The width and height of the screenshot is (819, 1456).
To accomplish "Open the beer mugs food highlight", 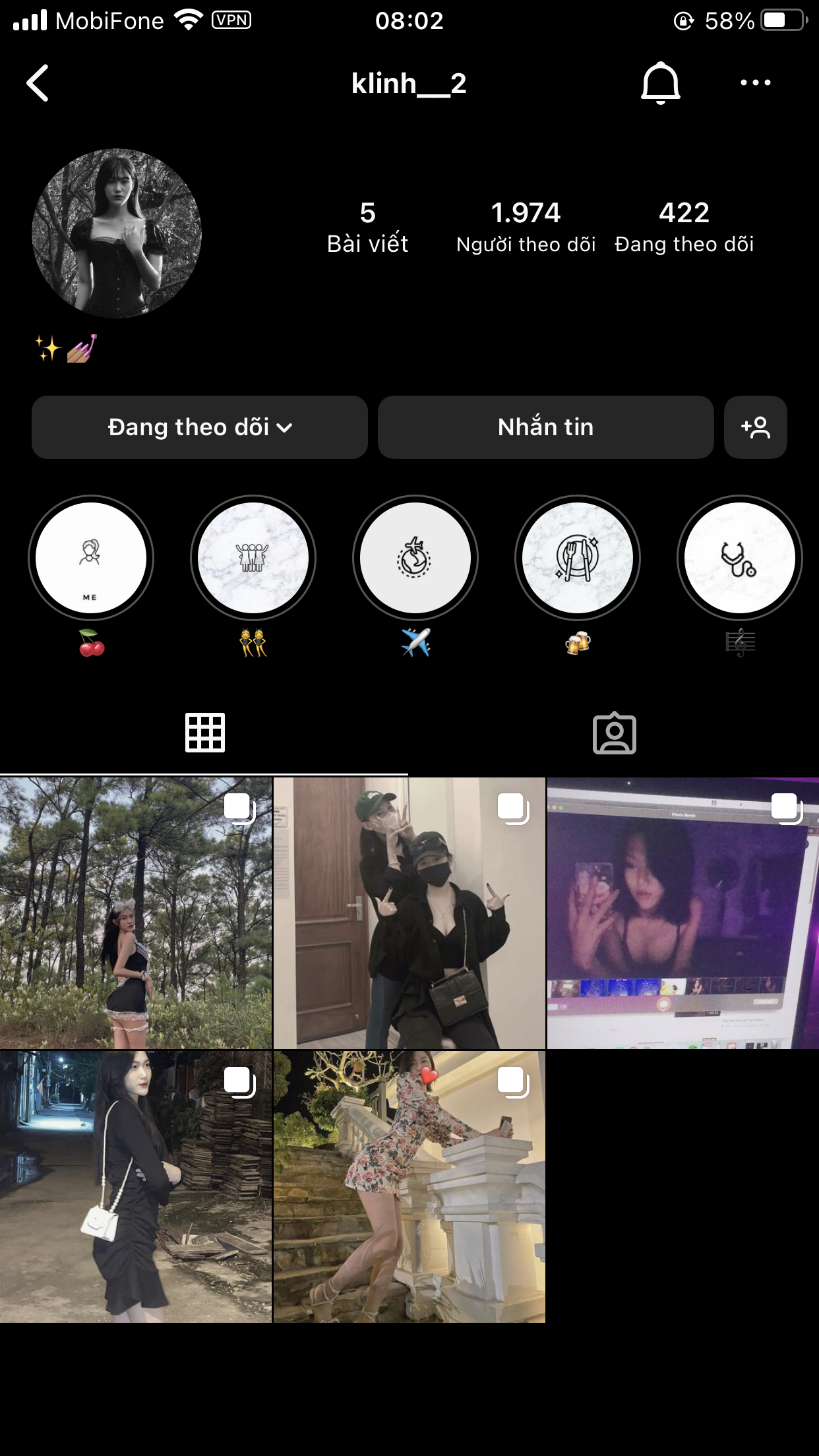I will pos(578,558).
